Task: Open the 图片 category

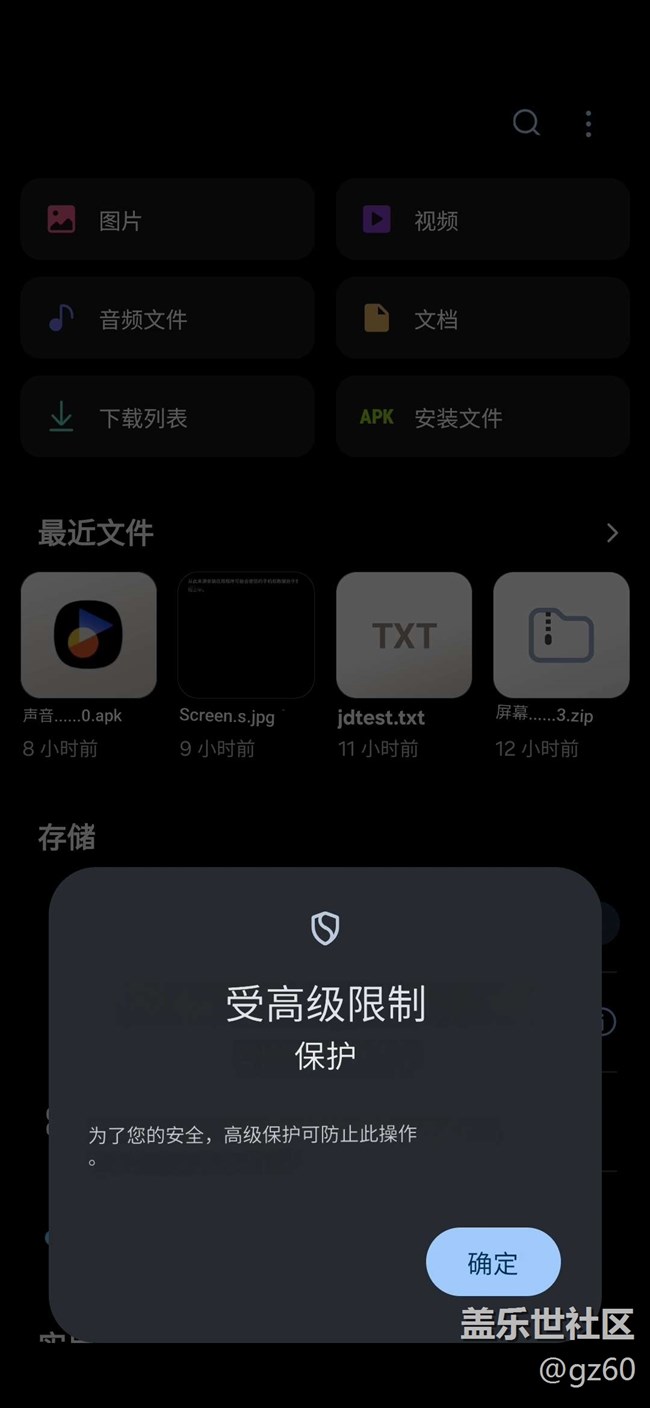Action: 167,220
